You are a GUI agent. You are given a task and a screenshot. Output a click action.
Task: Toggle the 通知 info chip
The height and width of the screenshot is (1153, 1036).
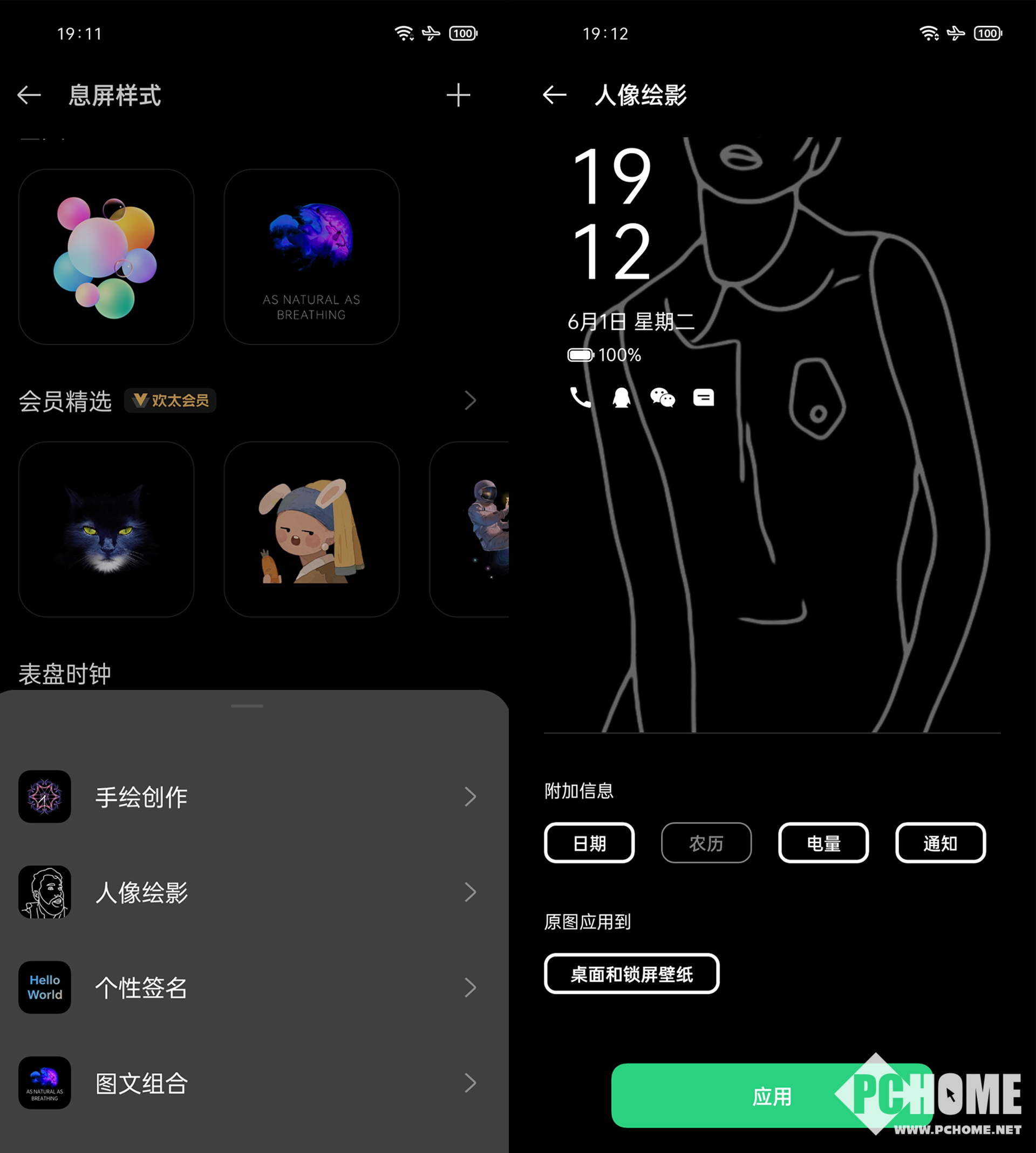(x=940, y=843)
